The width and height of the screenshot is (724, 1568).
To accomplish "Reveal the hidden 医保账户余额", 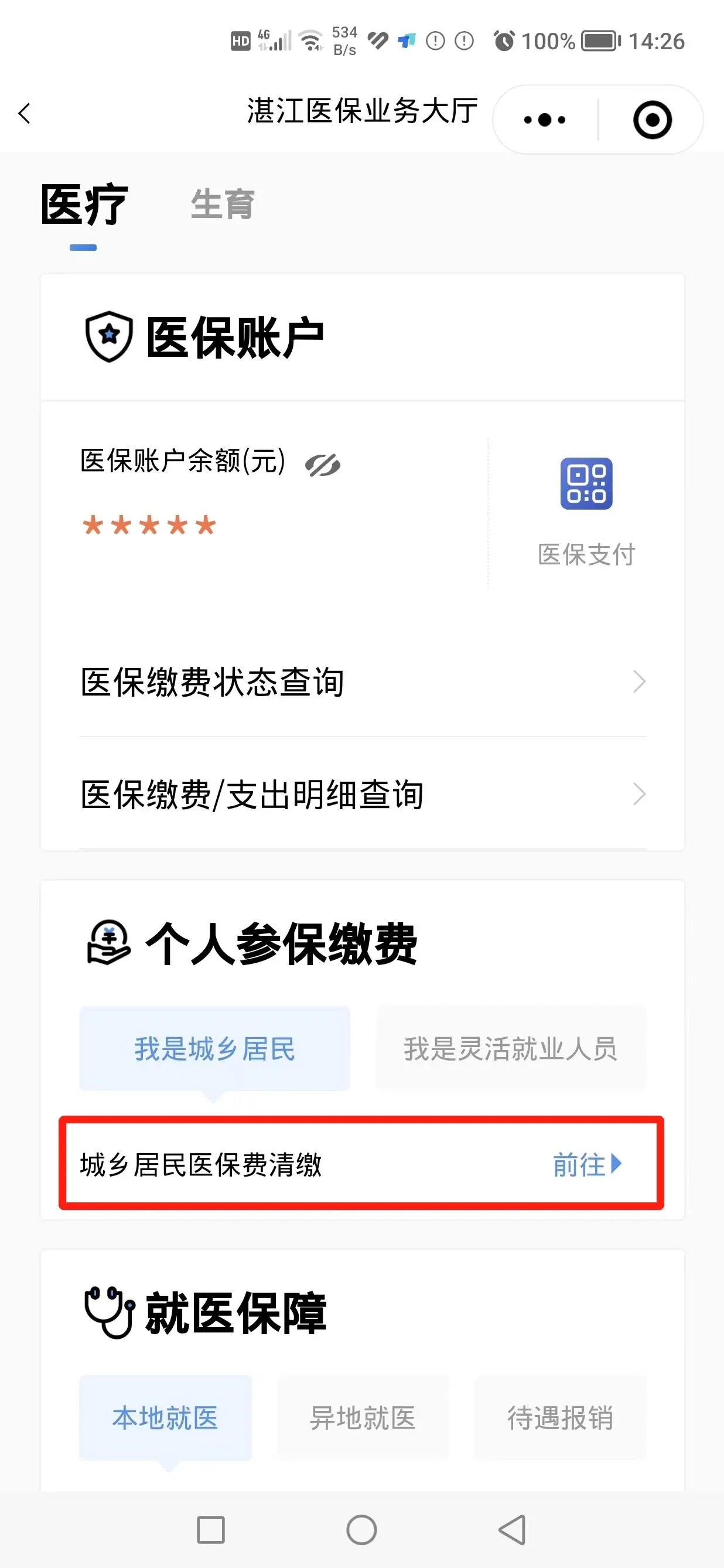I will [322, 465].
